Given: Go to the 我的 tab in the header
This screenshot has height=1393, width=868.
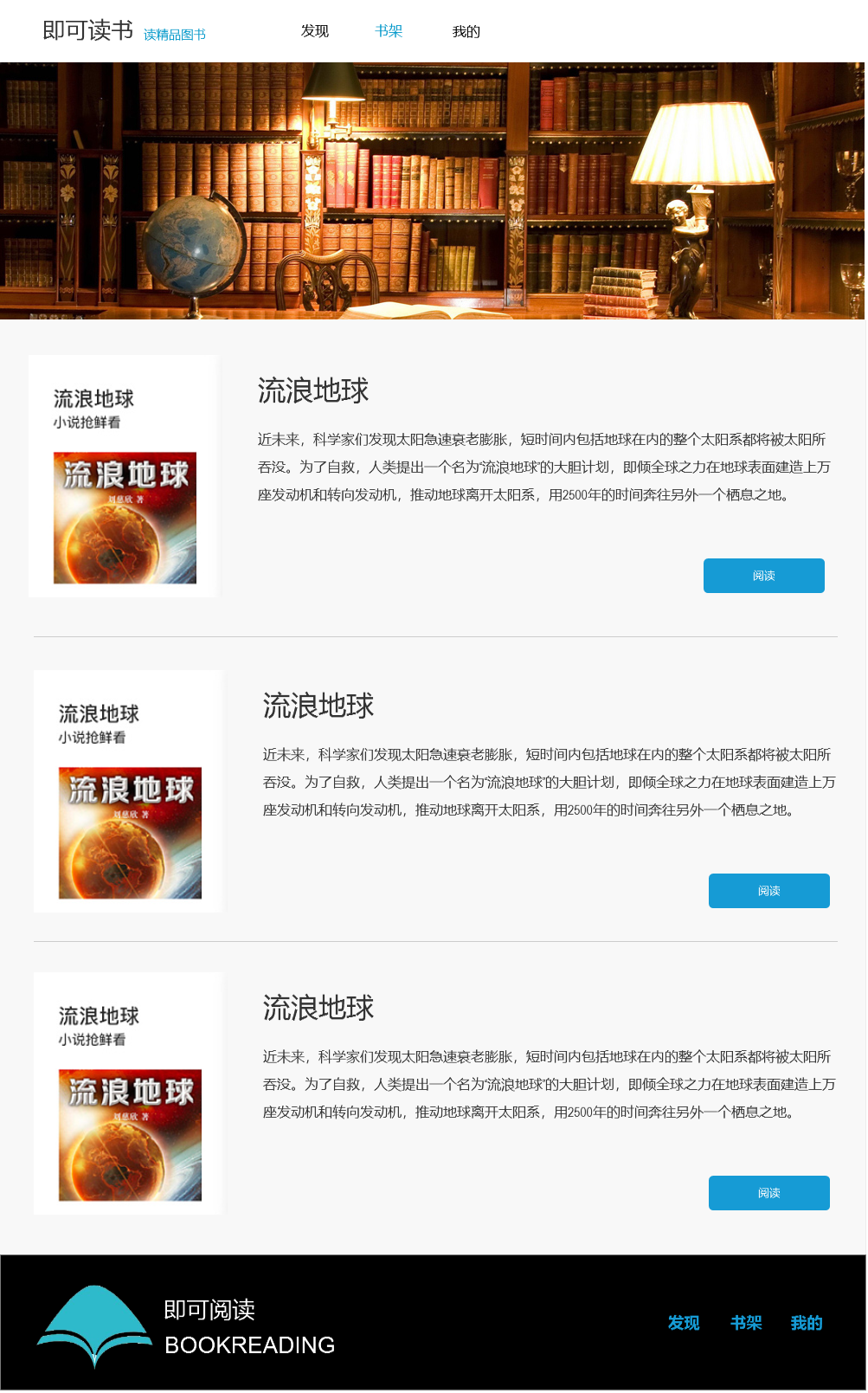Looking at the screenshot, I should (466, 32).
